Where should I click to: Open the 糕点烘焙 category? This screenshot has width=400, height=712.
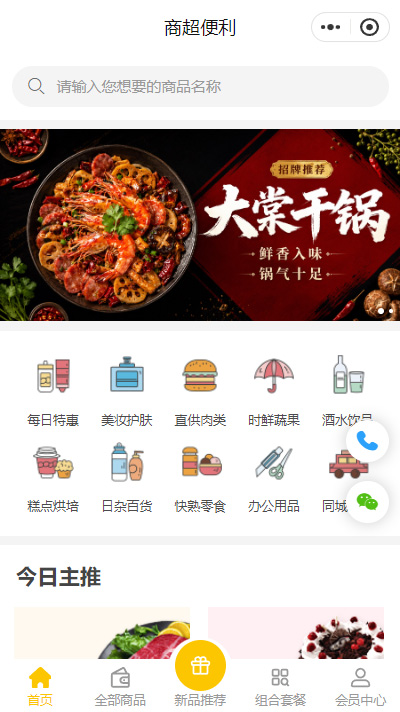pyautogui.click(x=53, y=478)
